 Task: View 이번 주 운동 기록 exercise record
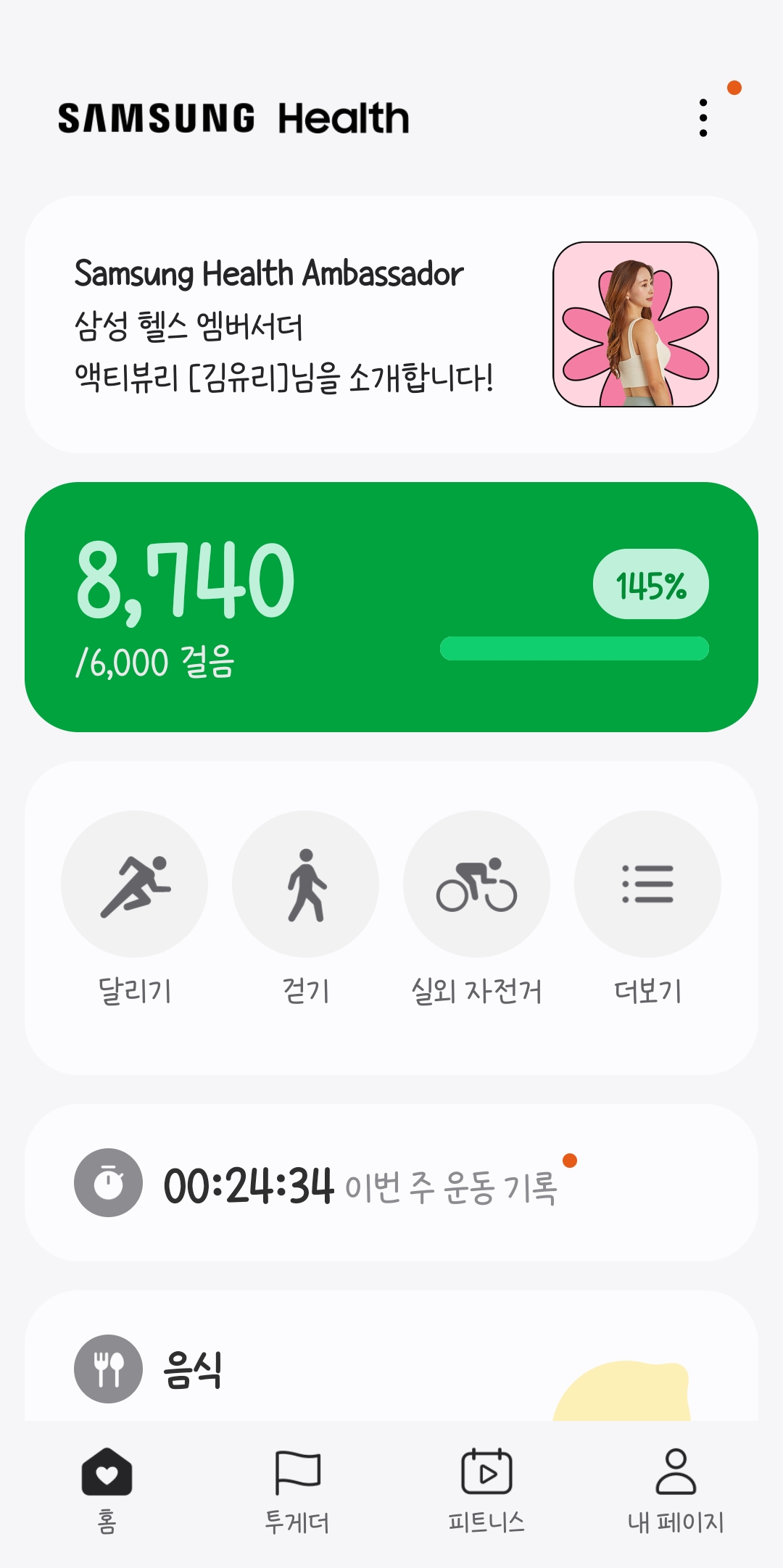[391, 1183]
